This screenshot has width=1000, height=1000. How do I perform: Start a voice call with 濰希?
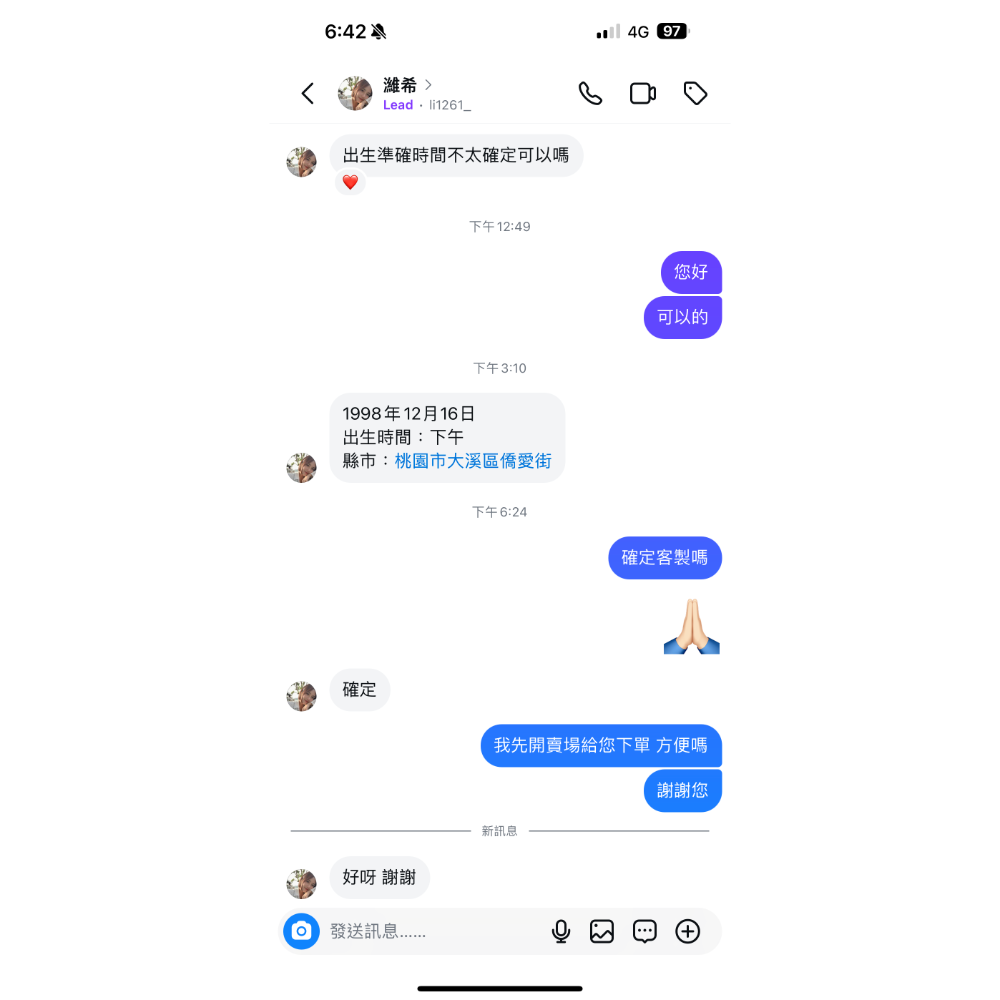590,94
